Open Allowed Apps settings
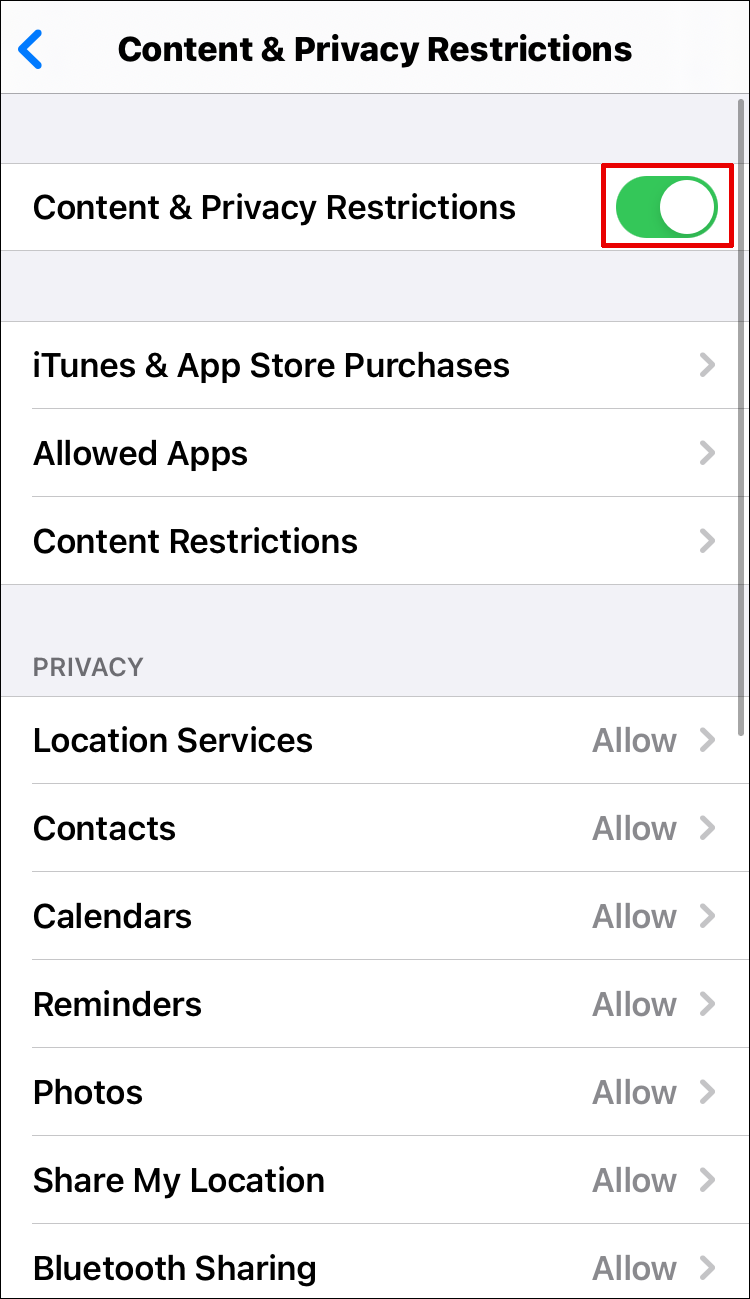 374,454
